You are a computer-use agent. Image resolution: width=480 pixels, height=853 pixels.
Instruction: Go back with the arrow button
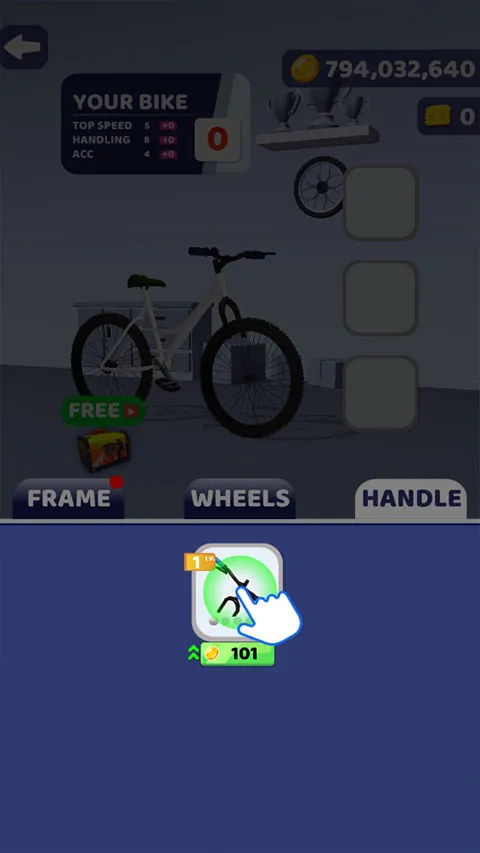[x=23, y=47]
